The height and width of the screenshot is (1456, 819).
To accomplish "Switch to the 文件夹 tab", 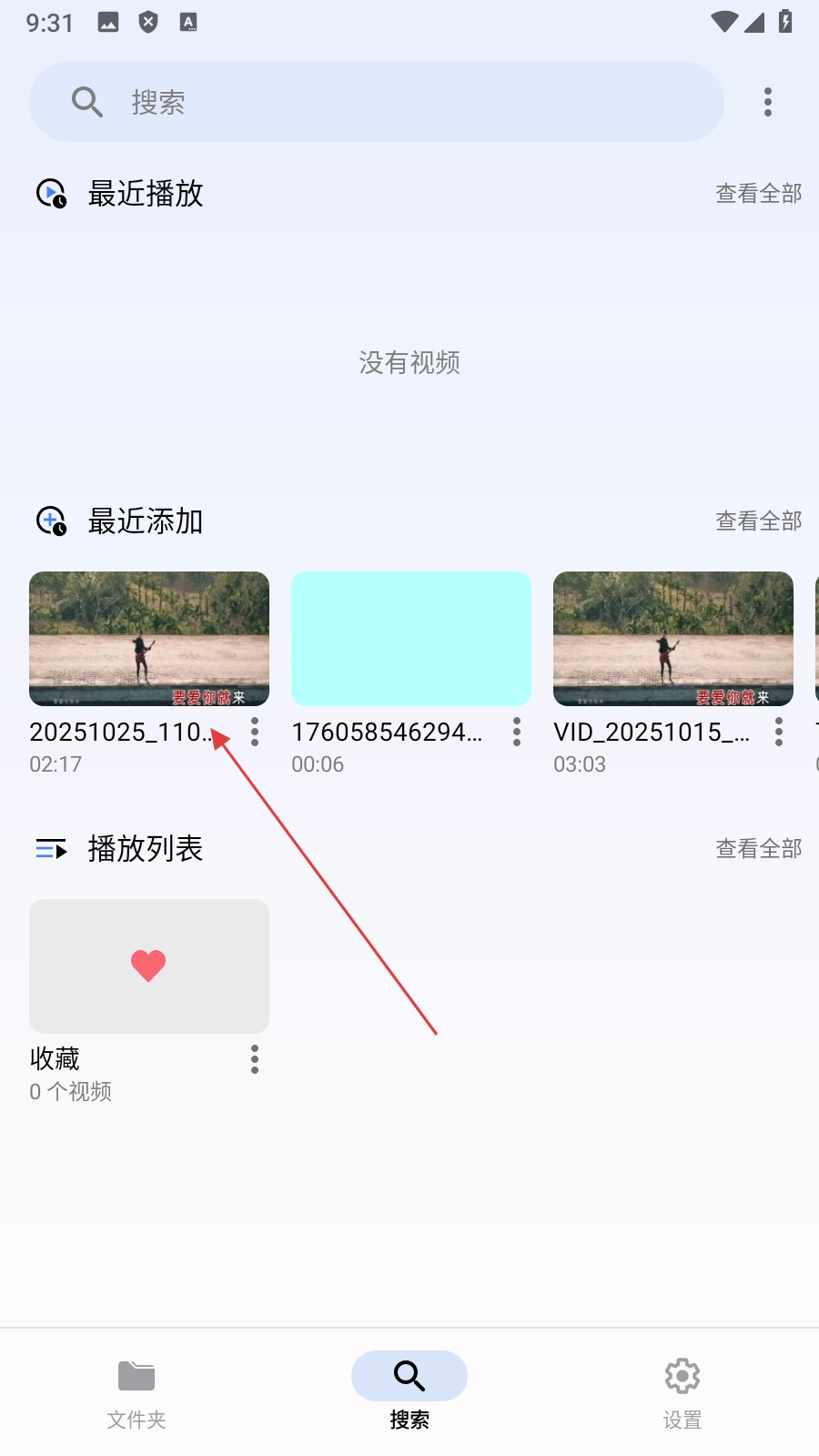I will (x=136, y=1392).
